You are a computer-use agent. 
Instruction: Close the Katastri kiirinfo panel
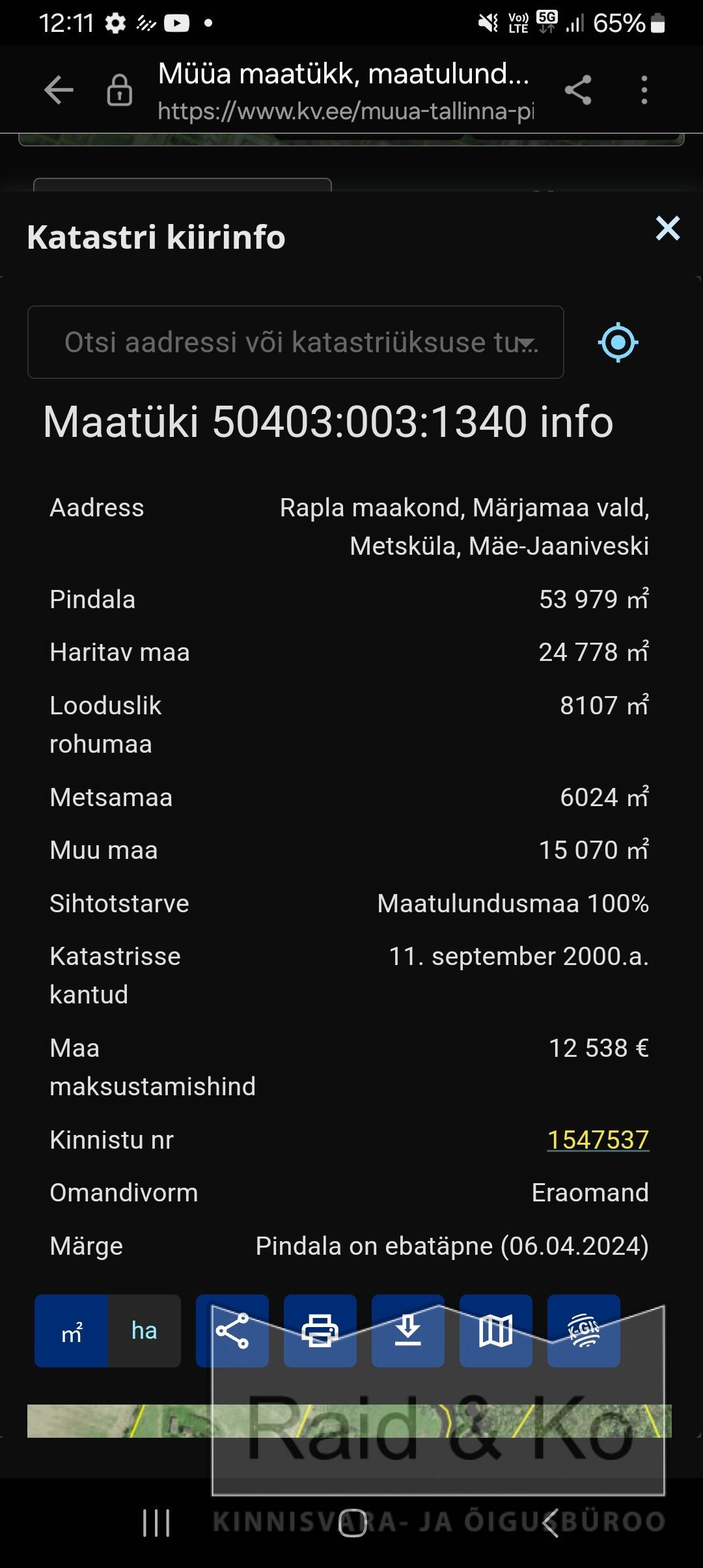[x=668, y=229]
